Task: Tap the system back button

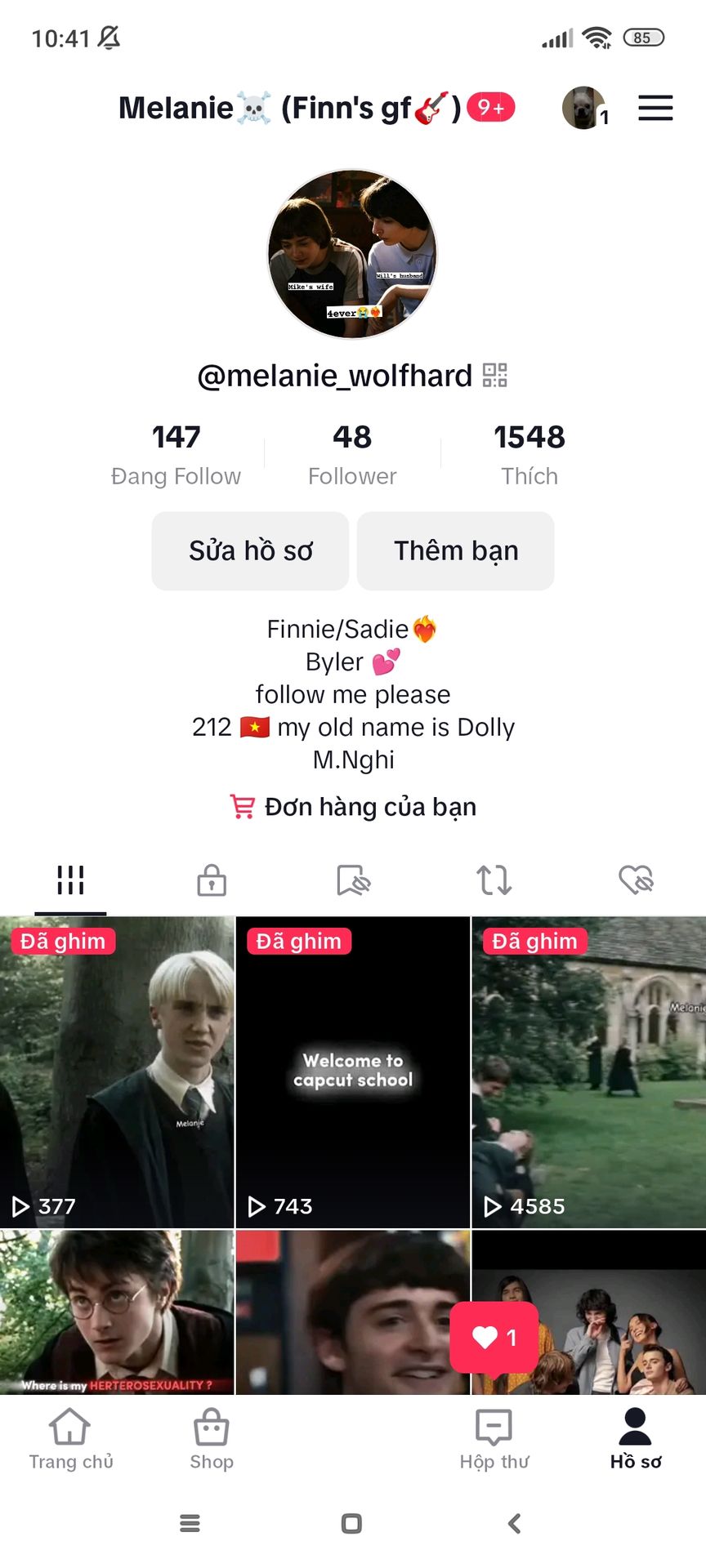Action: (514, 1523)
